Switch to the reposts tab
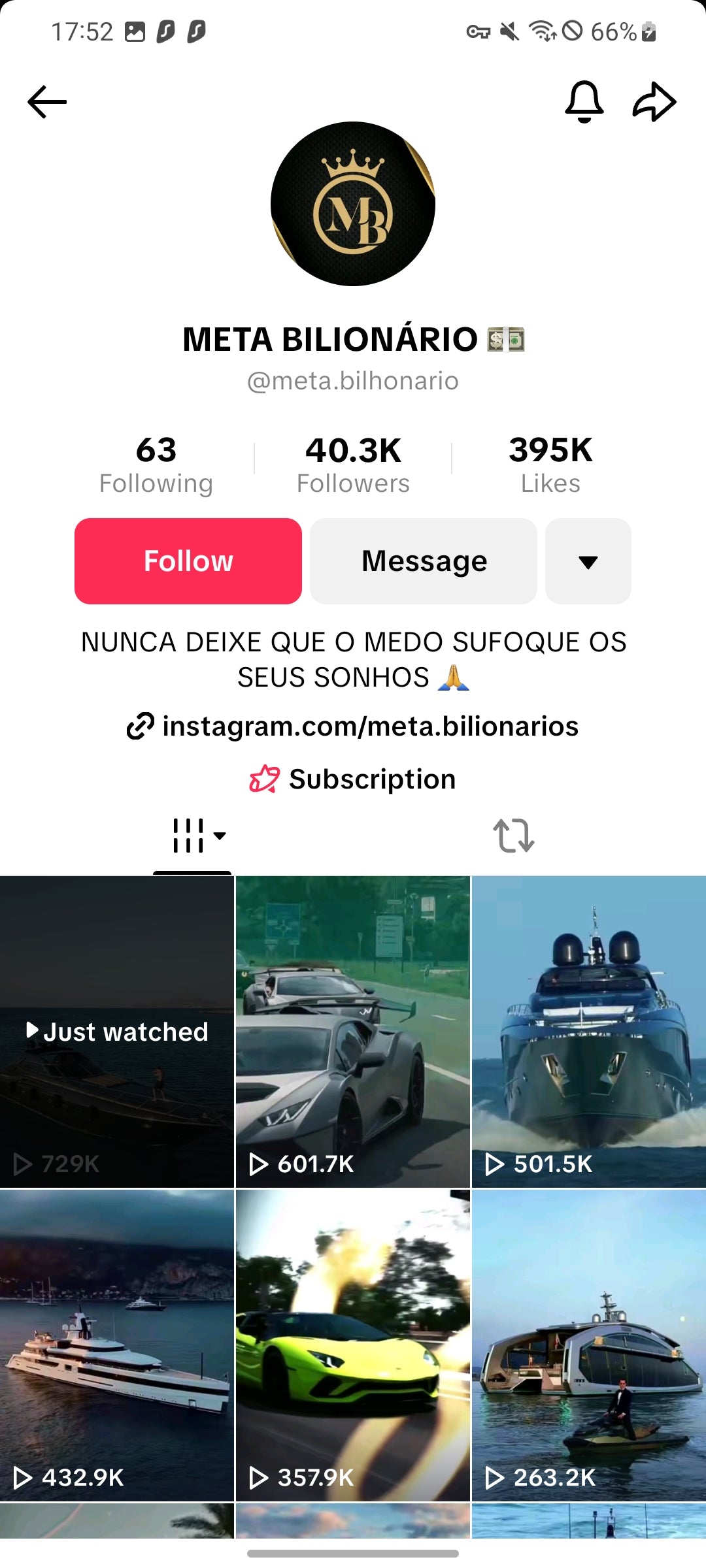Screen dimensions: 706x1568 (x=514, y=836)
